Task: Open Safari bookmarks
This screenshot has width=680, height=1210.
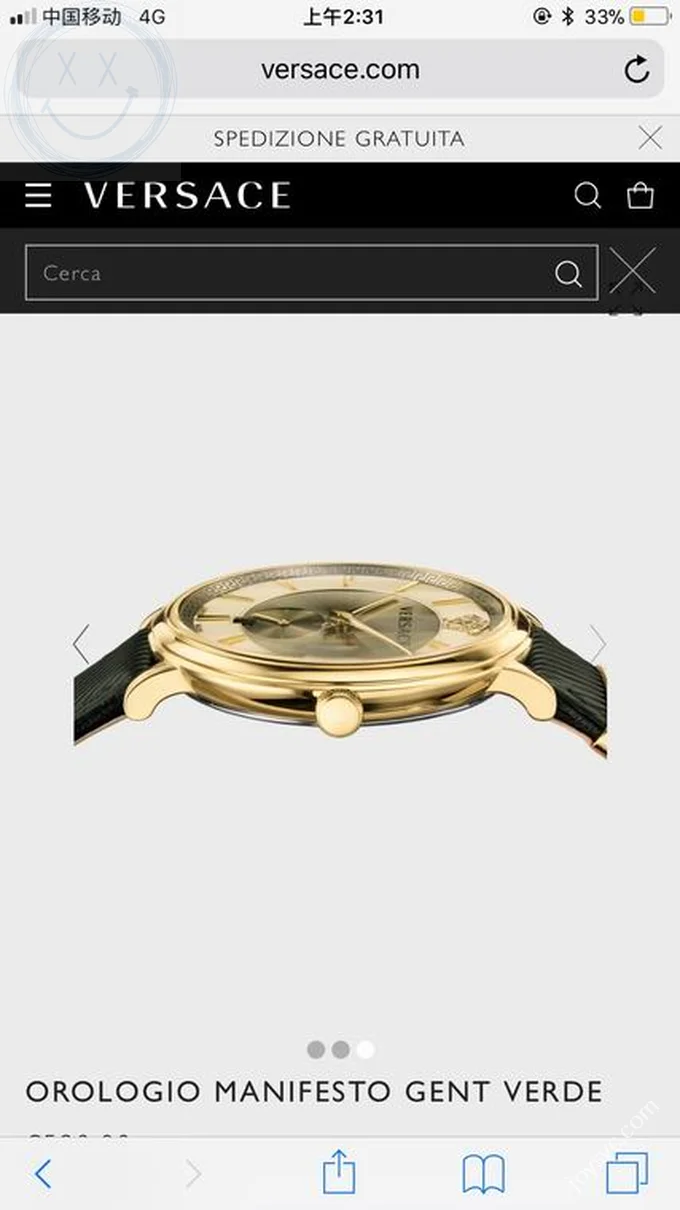Action: (x=483, y=1173)
